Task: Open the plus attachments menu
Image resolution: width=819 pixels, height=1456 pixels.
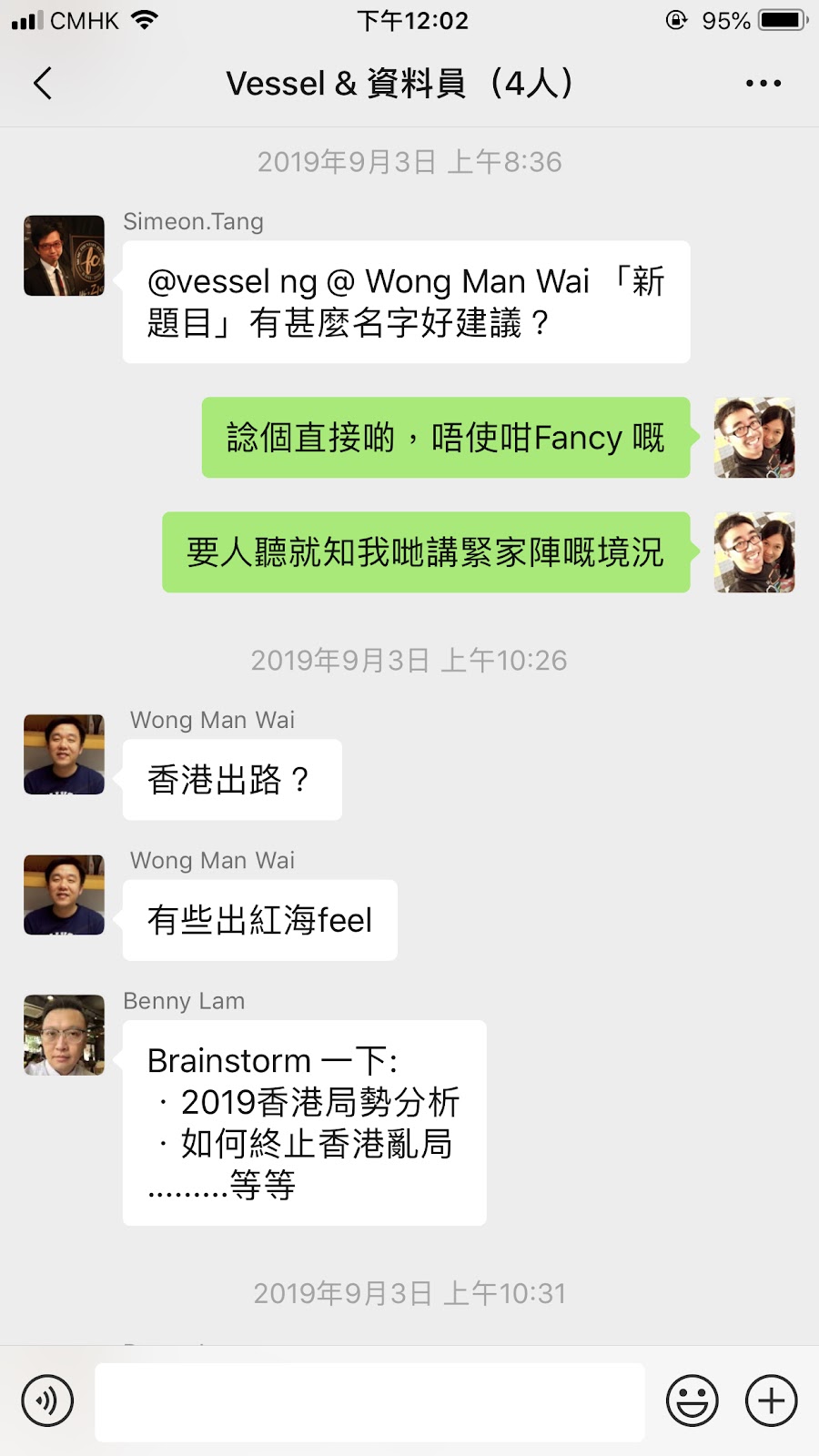Action: [x=772, y=1400]
